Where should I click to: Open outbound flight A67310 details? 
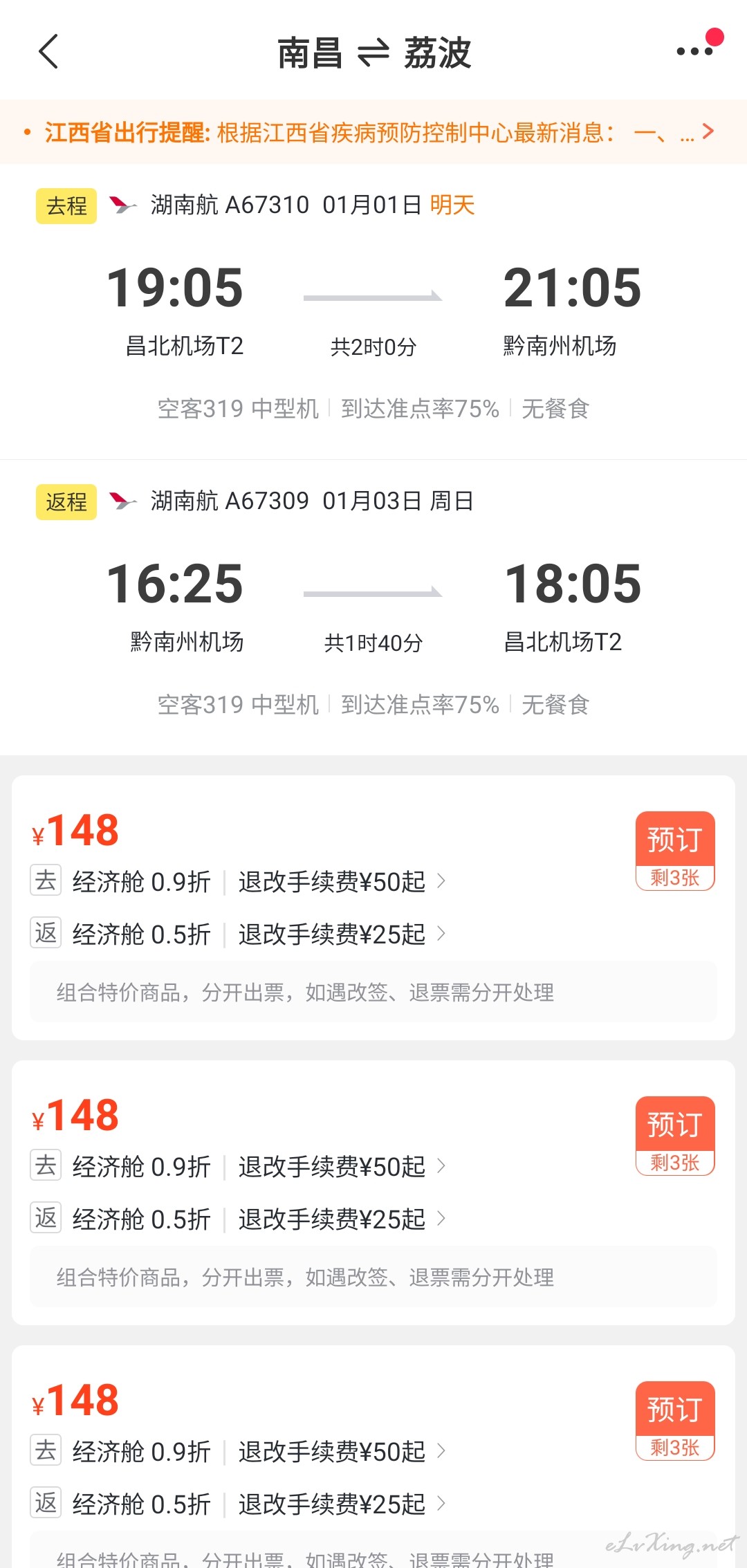tap(373, 312)
